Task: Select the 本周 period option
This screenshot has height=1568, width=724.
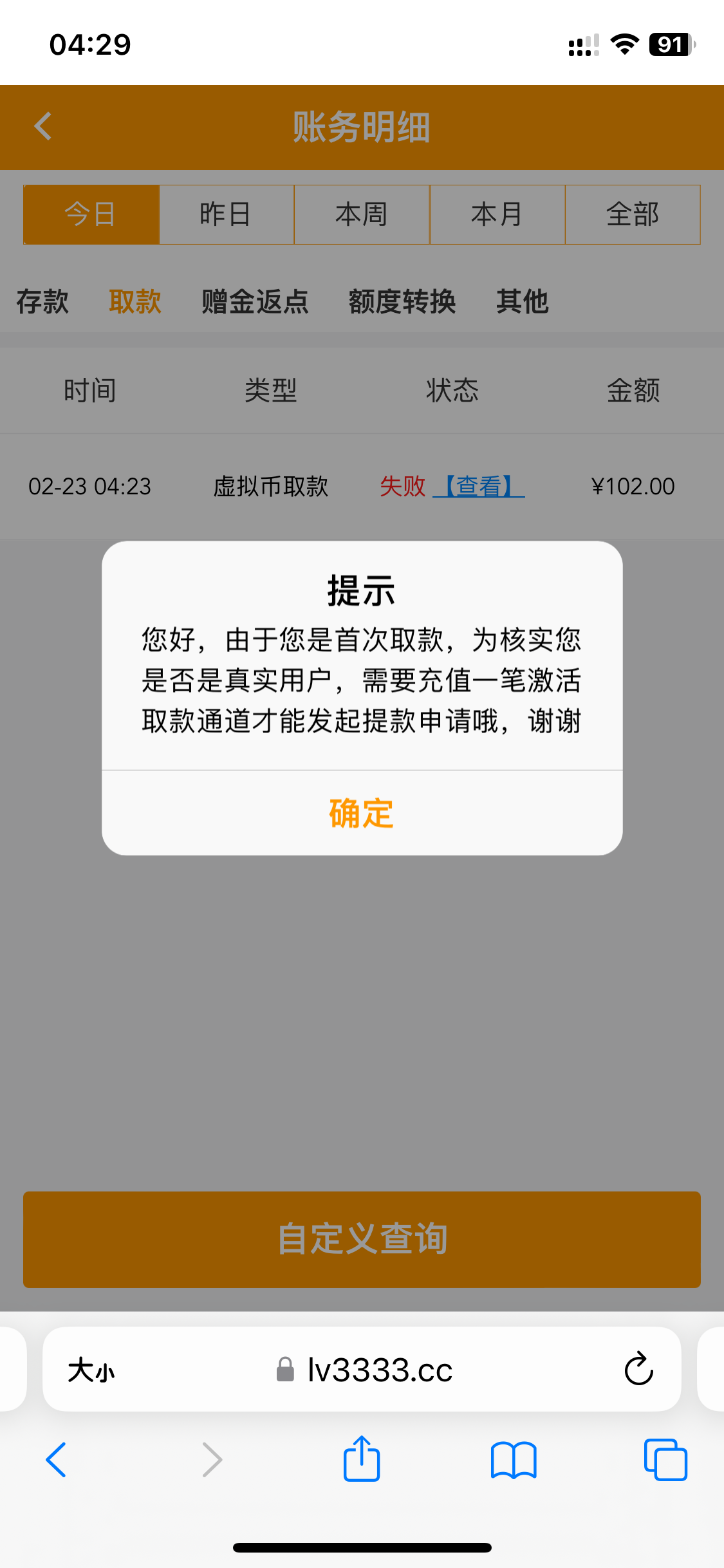Action: 362,214
